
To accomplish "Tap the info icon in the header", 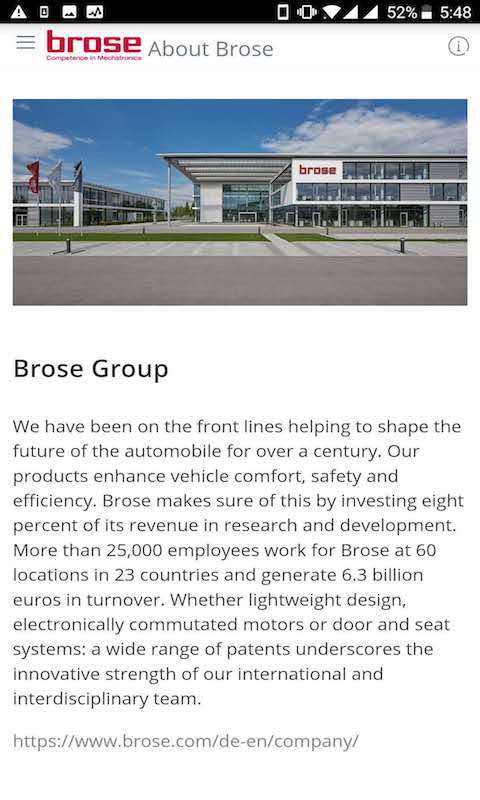I will (x=458, y=46).
